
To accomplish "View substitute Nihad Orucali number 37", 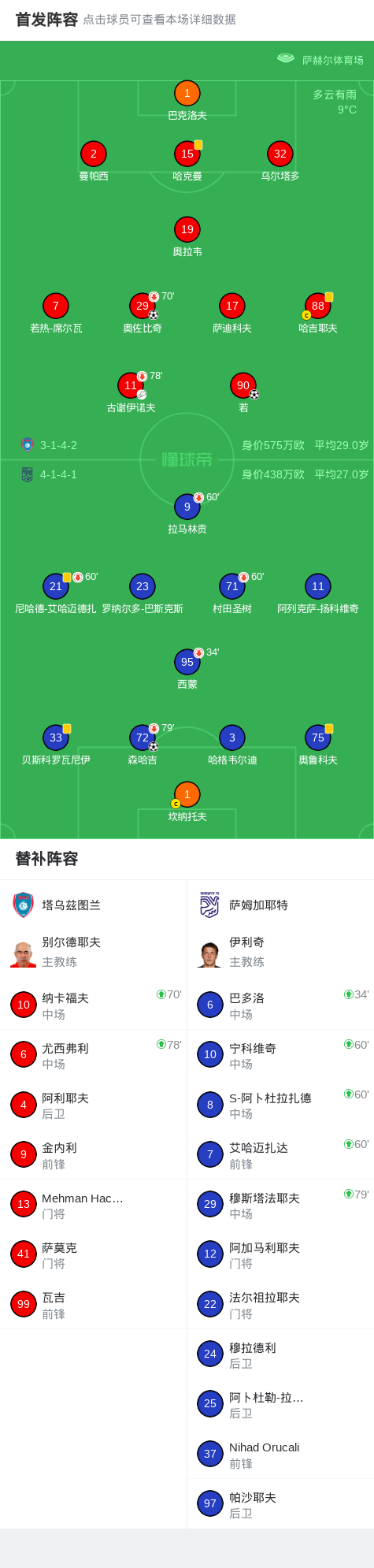I will click(280, 1455).
